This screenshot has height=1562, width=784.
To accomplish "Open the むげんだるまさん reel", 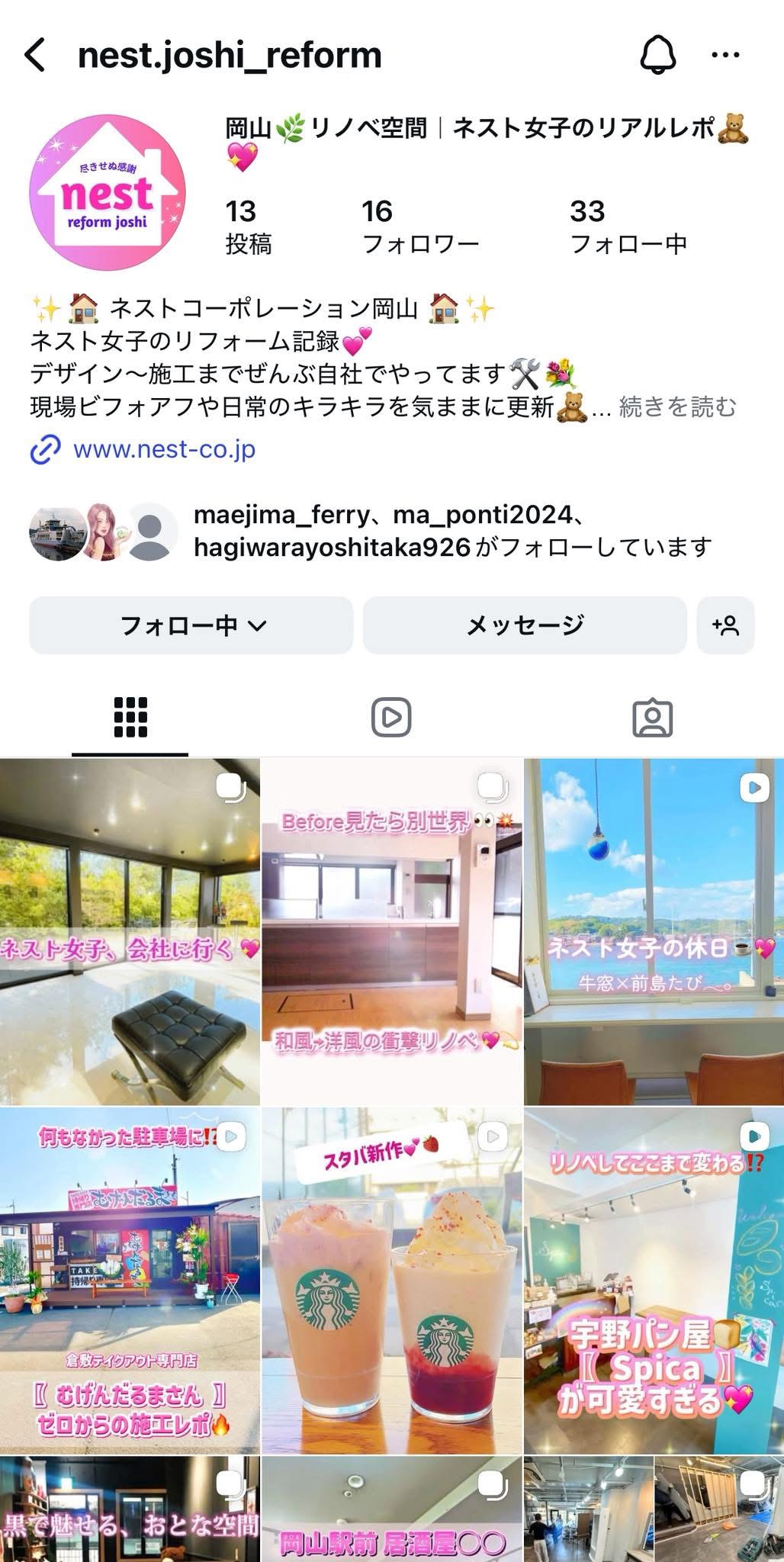I will point(130,1281).
